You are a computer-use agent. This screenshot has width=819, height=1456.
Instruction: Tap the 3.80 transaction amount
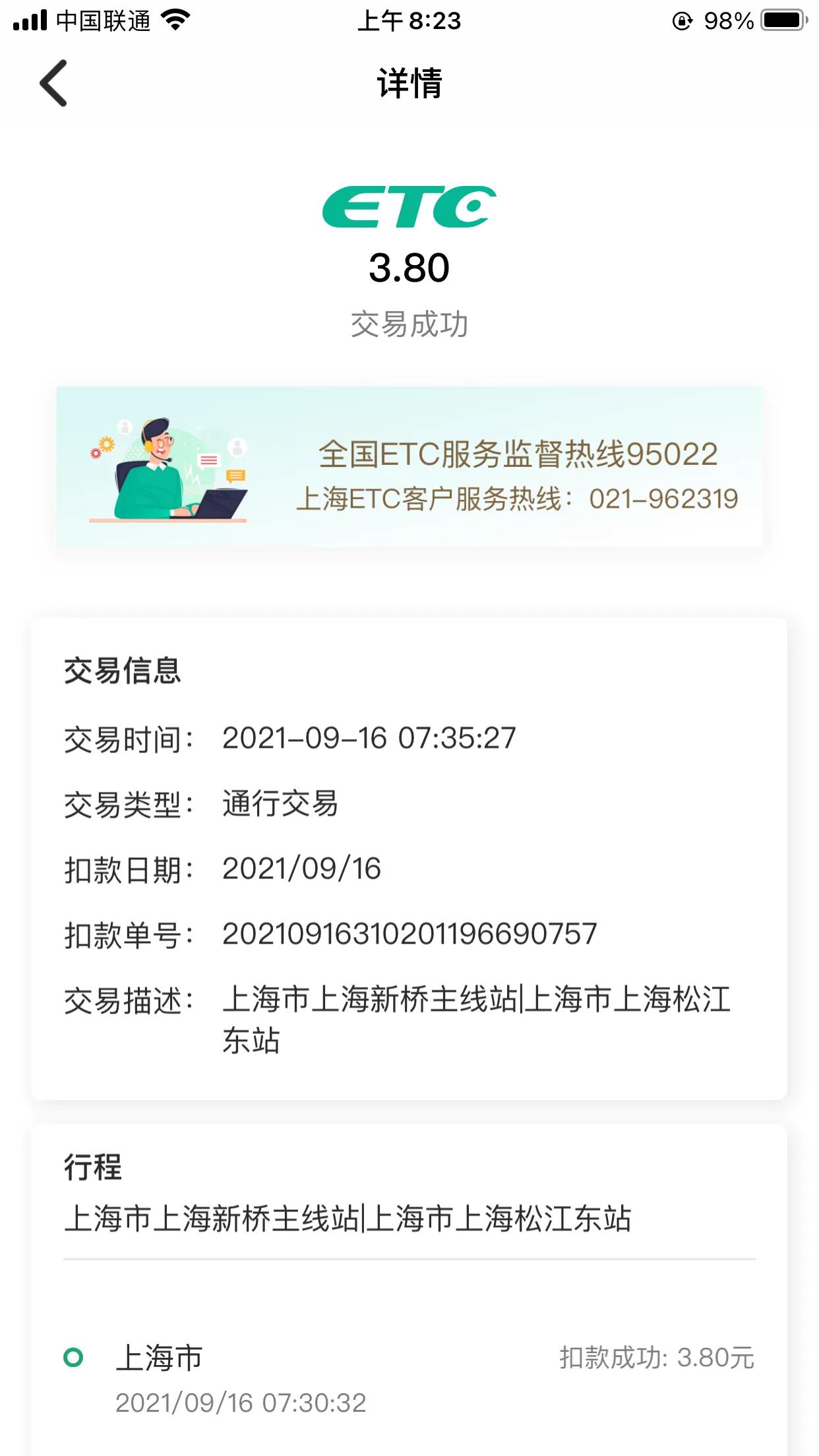[409, 268]
